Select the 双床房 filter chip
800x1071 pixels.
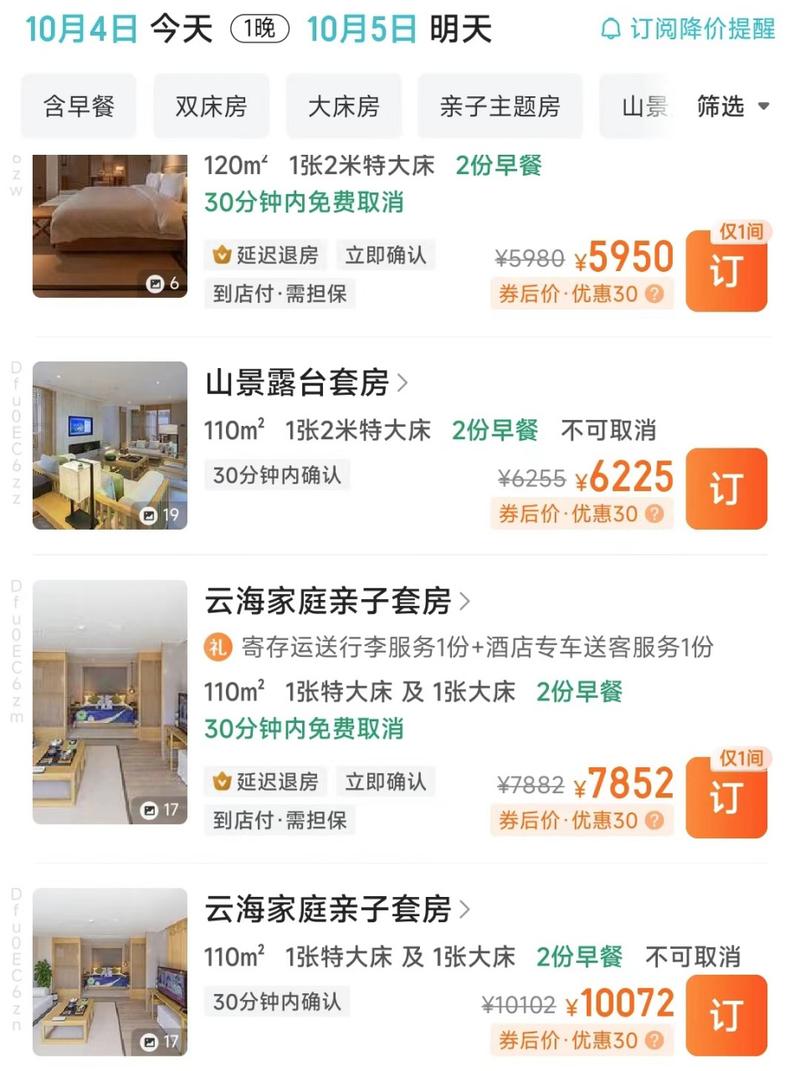click(210, 107)
